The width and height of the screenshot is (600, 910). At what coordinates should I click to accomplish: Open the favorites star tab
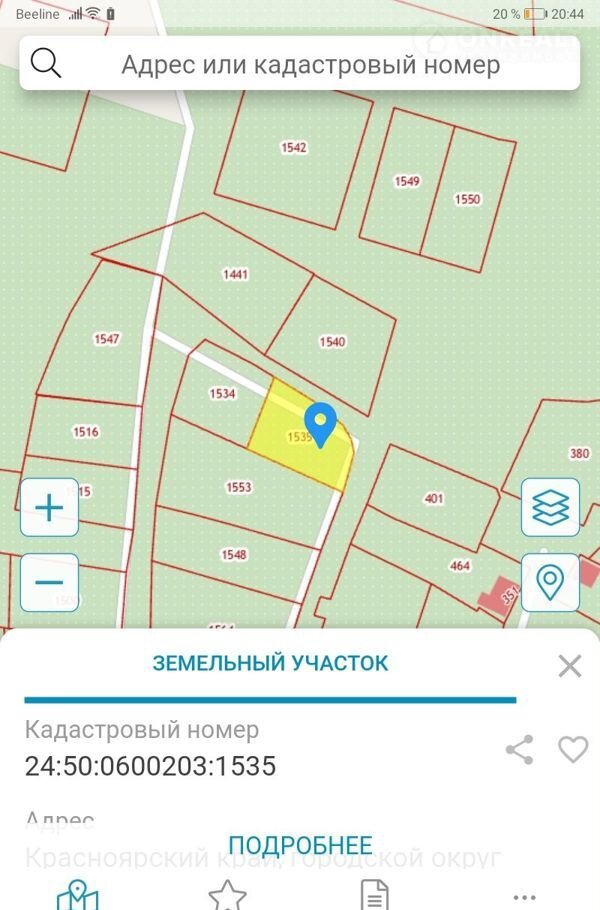coord(227,894)
